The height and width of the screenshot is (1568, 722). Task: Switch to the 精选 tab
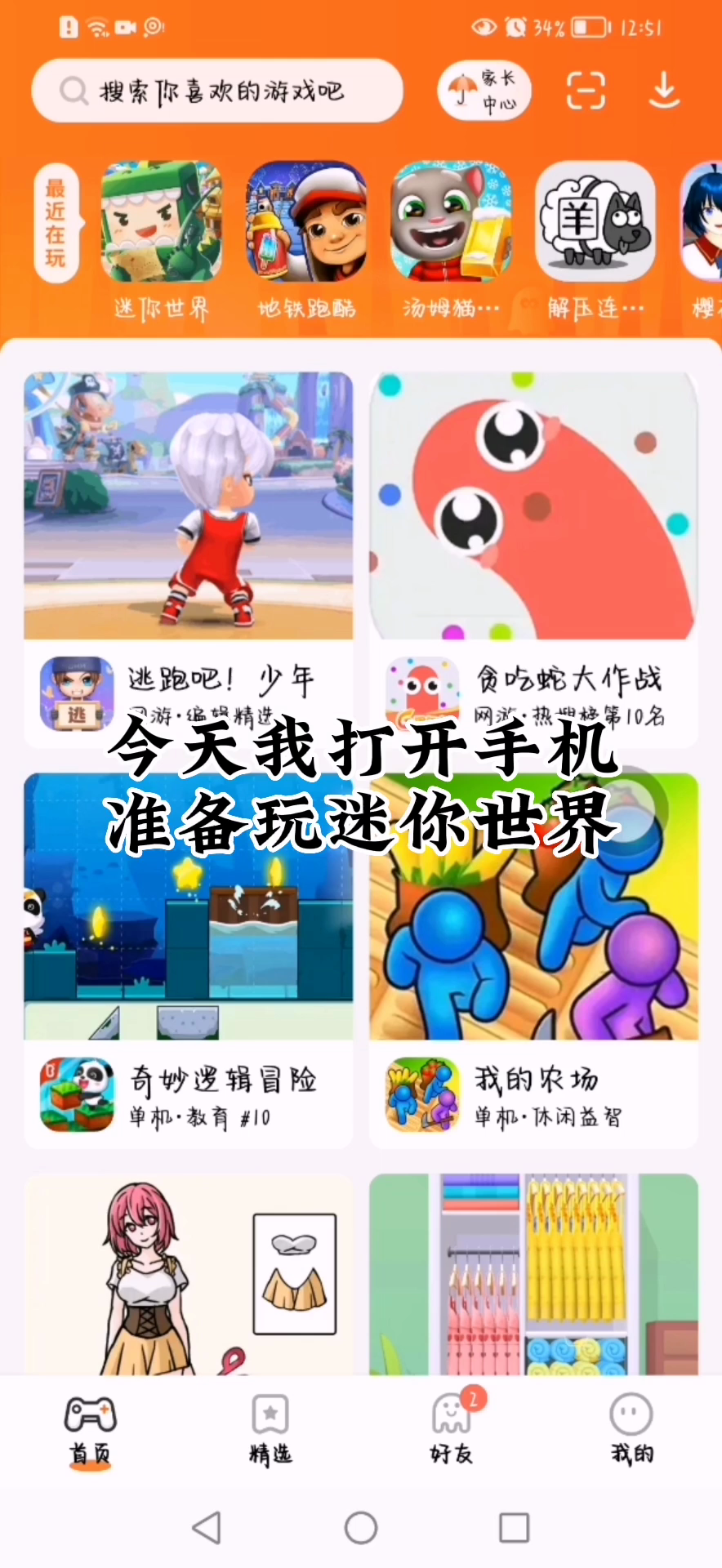coord(270,1429)
